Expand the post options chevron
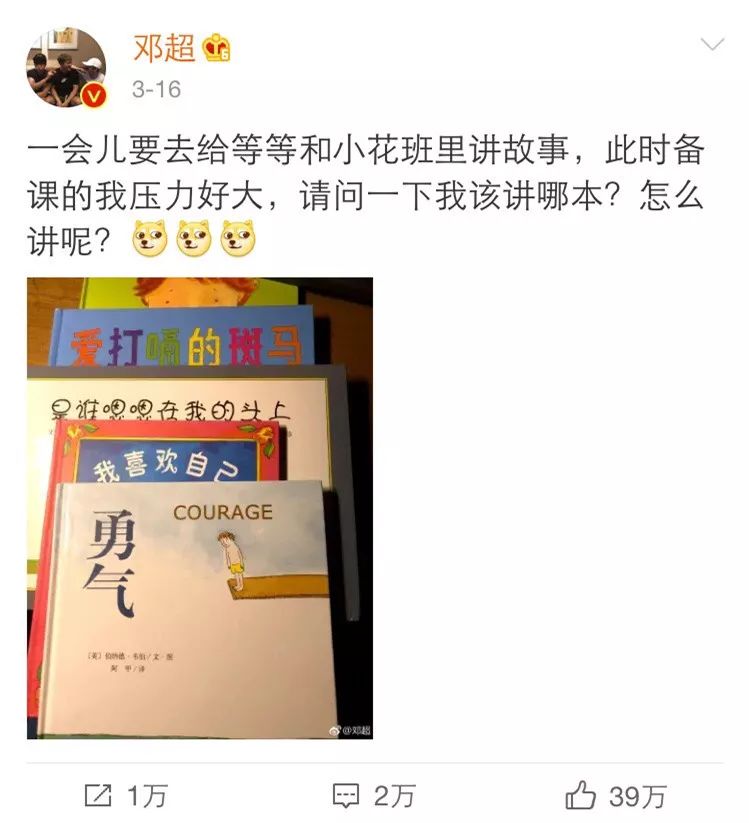 click(x=711, y=45)
